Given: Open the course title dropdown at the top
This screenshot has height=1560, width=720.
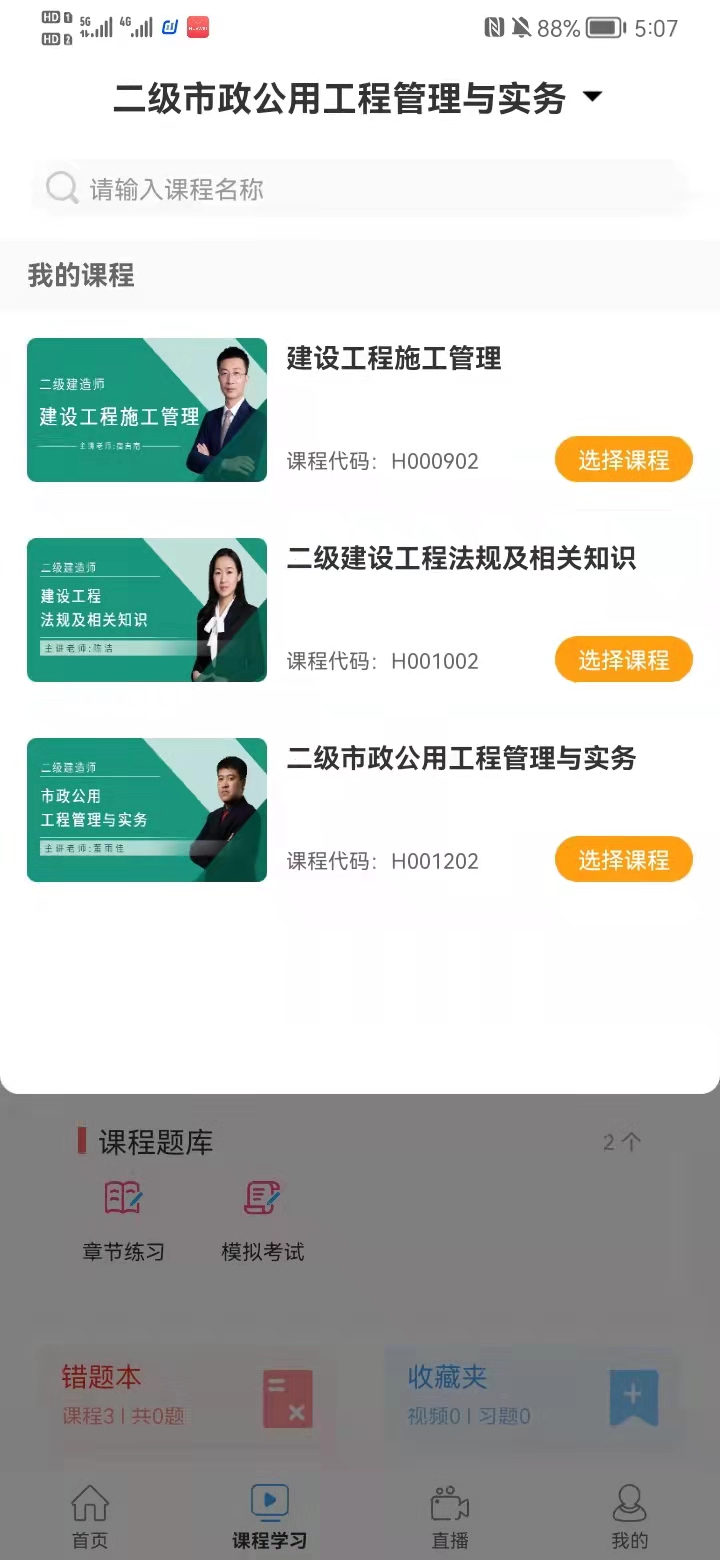Looking at the screenshot, I should click(x=592, y=97).
